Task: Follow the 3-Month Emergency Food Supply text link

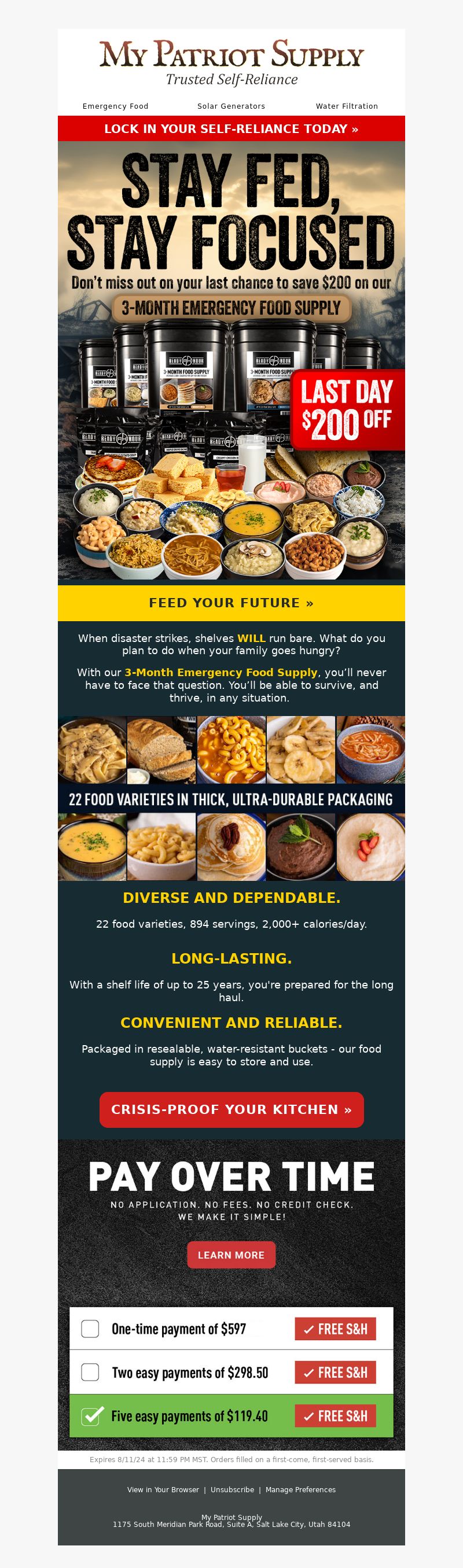Action: pos(221,672)
